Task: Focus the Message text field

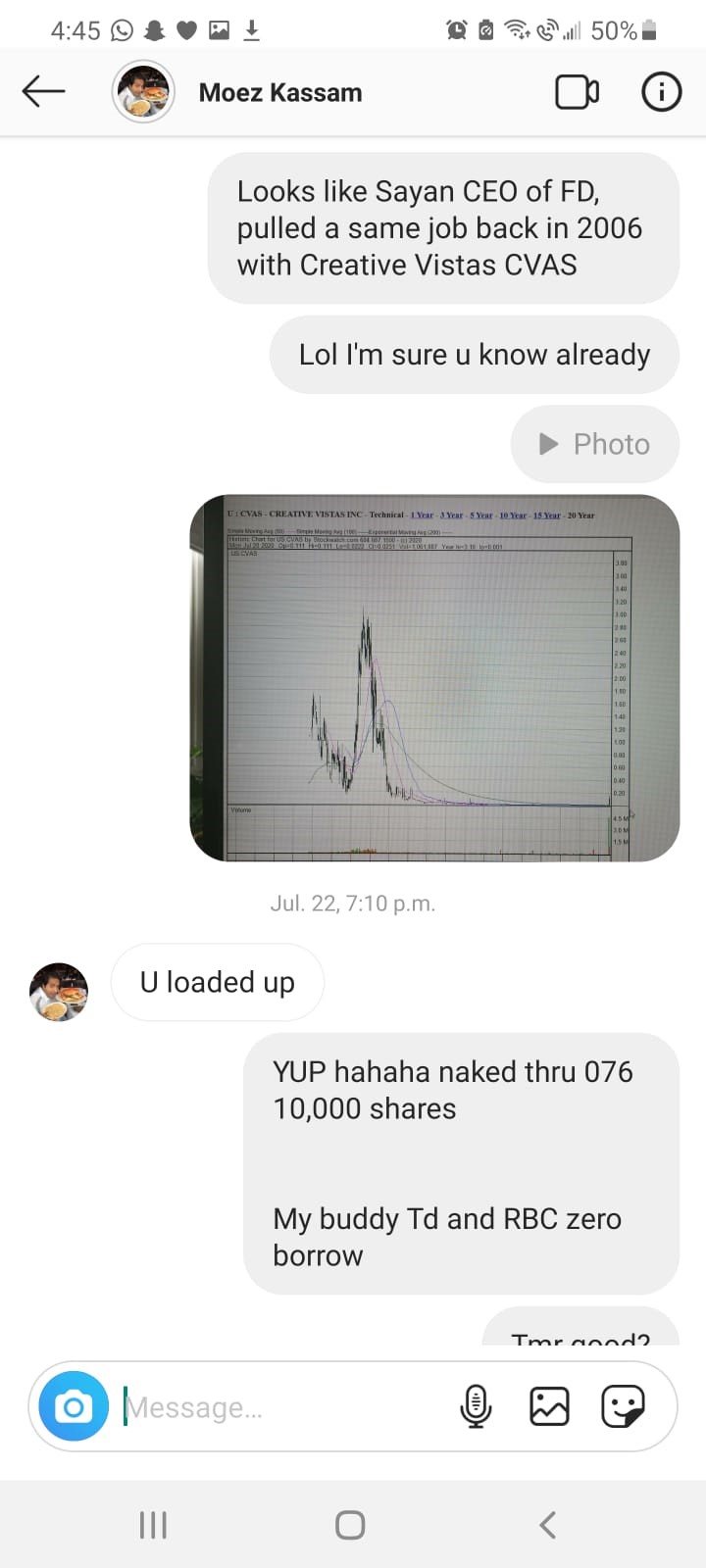Action: pyautogui.click(x=284, y=1407)
